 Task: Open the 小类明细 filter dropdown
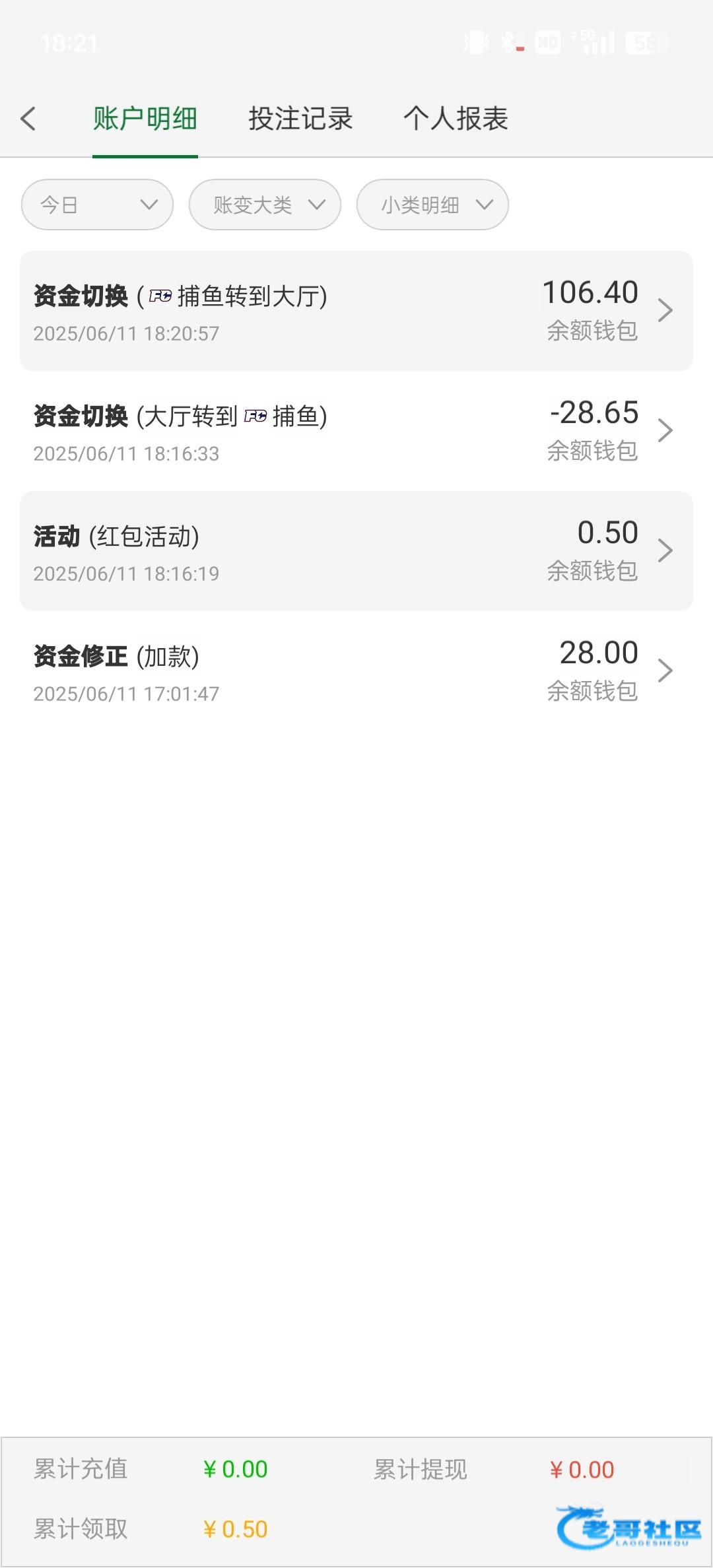pos(432,205)
